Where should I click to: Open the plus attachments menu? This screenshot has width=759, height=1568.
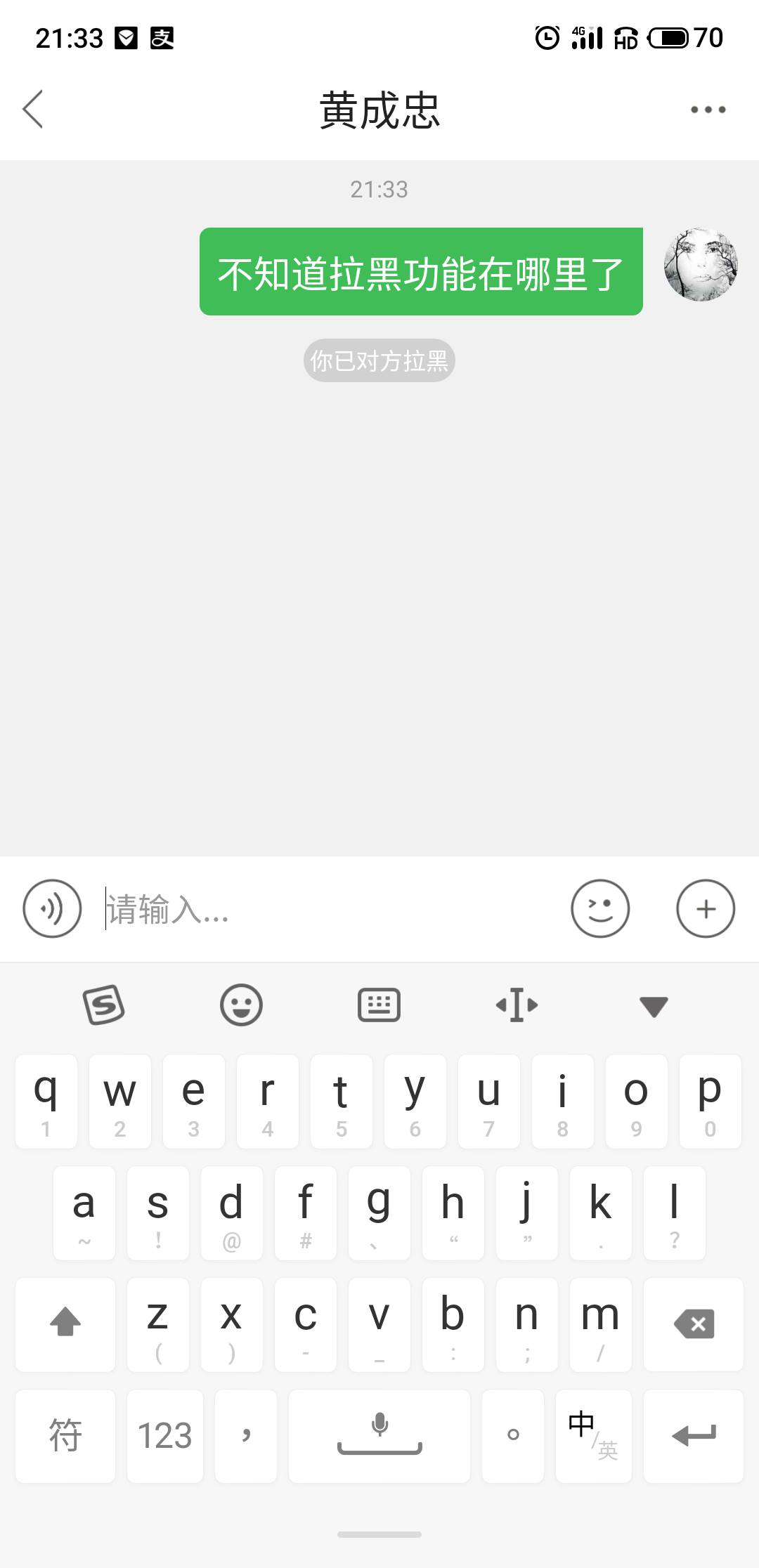point(706,908)
